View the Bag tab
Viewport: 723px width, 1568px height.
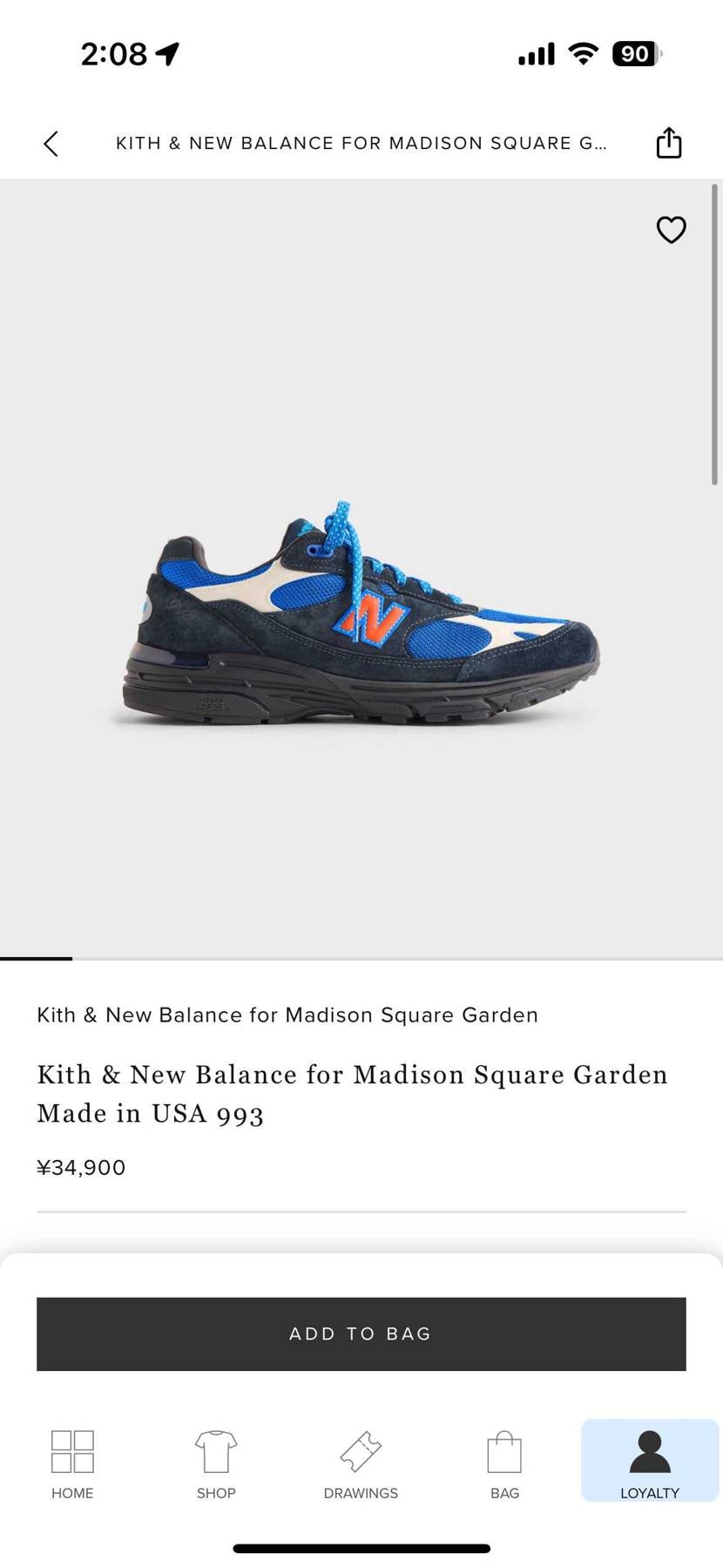[504, 1464]
